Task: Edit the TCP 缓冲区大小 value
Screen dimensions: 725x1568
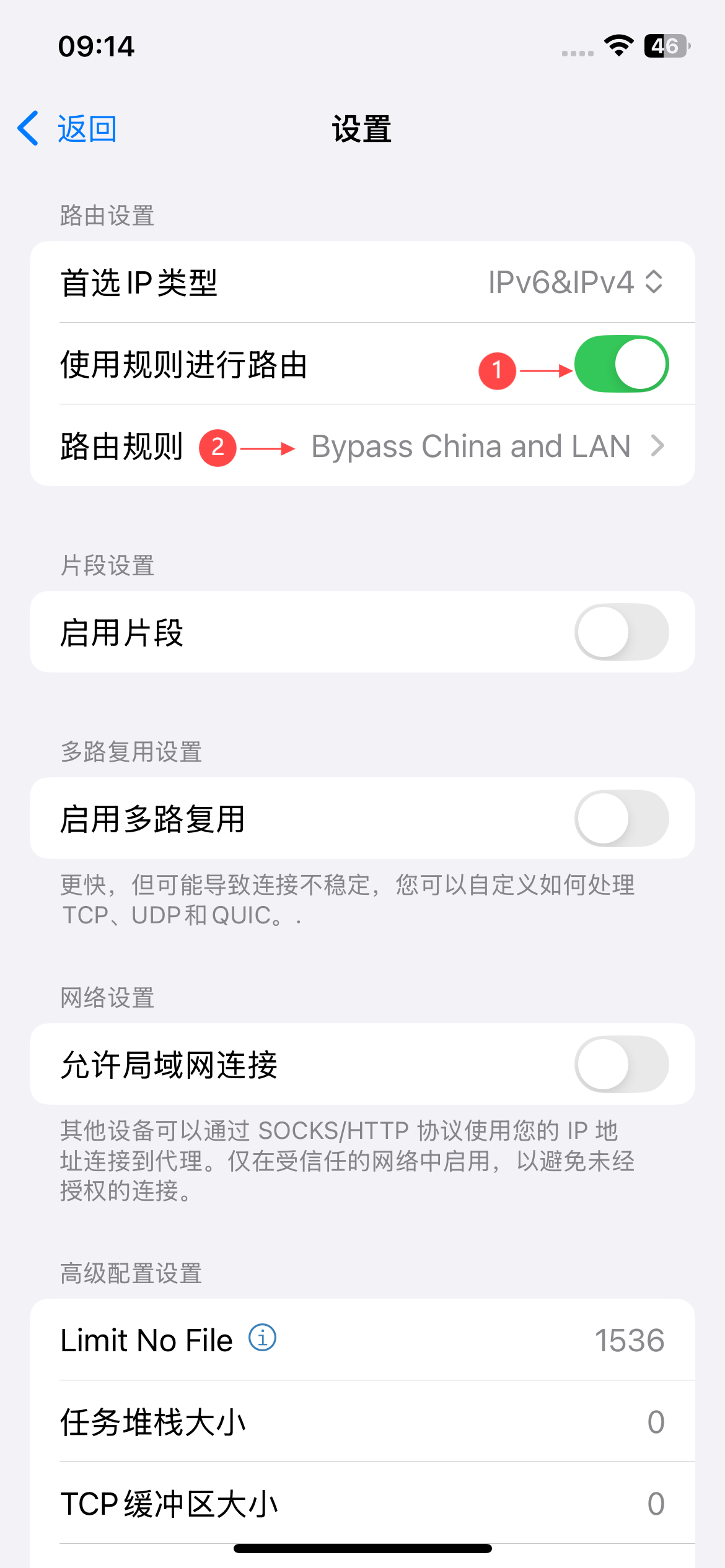Action: (x=655, y=1504)
